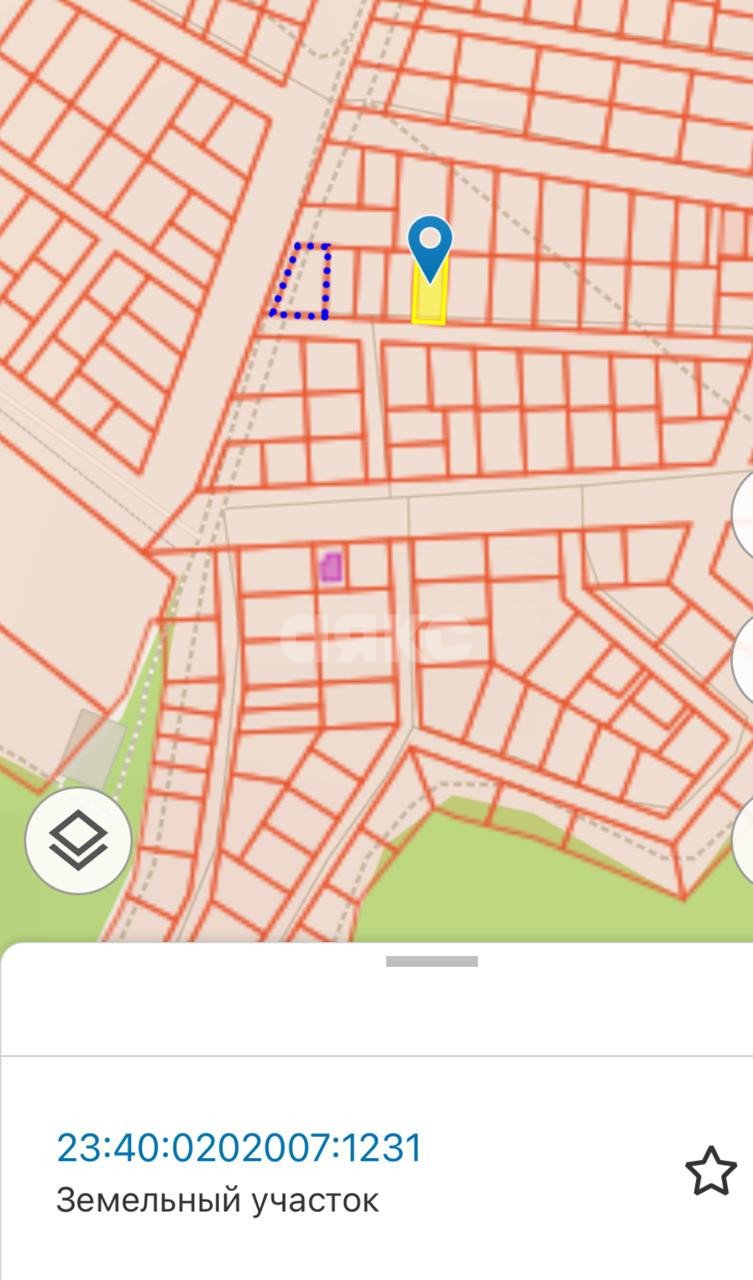753x1280 pixels.
Task: Tap the bottom sheet handle to expand it
Action: [x=432, y=961]
